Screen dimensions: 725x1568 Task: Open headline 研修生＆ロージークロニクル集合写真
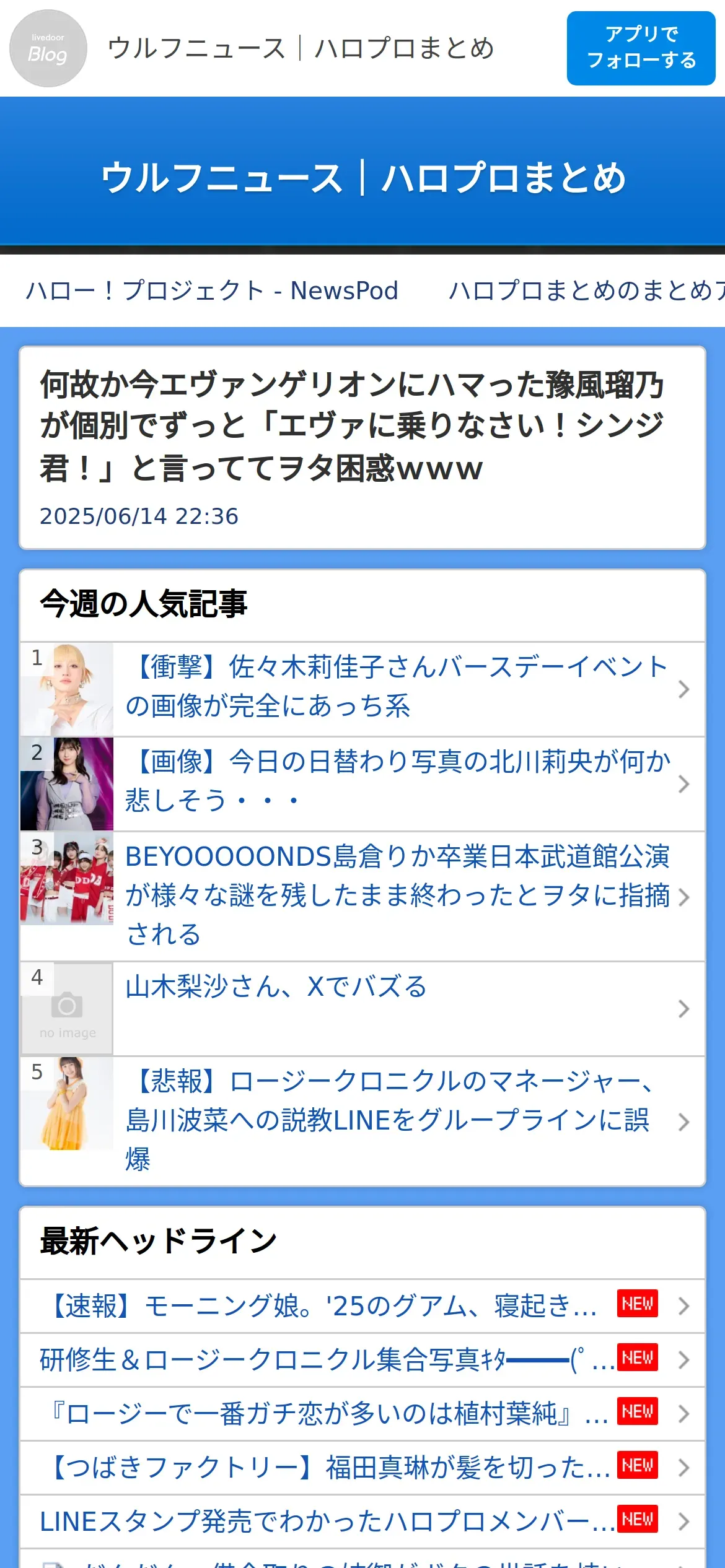point(322,1360)
